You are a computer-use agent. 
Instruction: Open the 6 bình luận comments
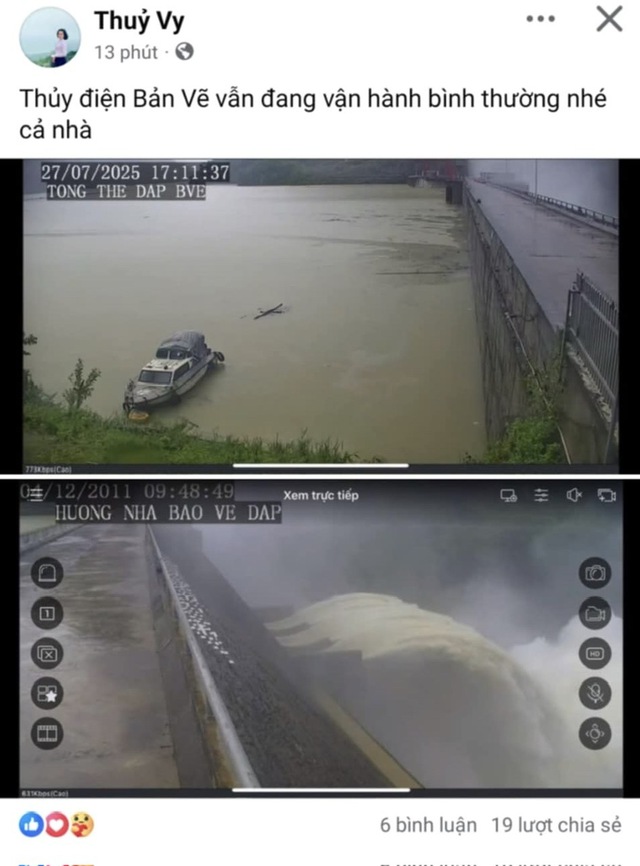coord(429,826)
